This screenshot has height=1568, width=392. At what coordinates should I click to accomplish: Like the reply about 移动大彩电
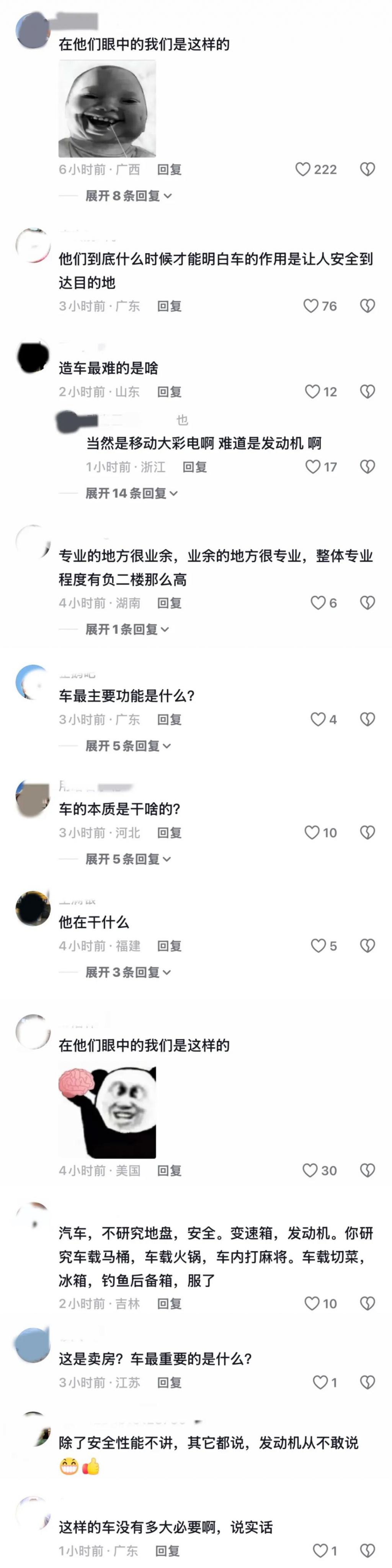[313, 467]
